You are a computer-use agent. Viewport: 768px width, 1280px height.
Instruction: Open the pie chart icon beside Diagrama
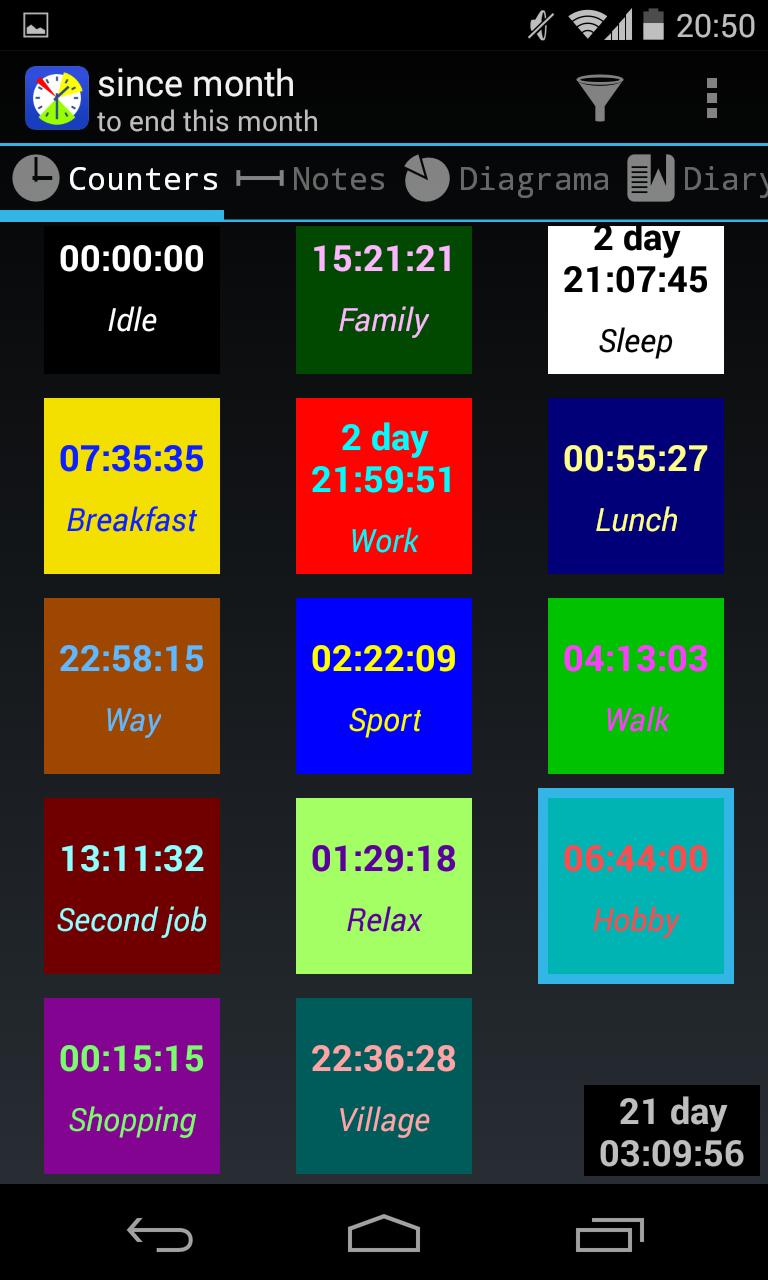428,178
